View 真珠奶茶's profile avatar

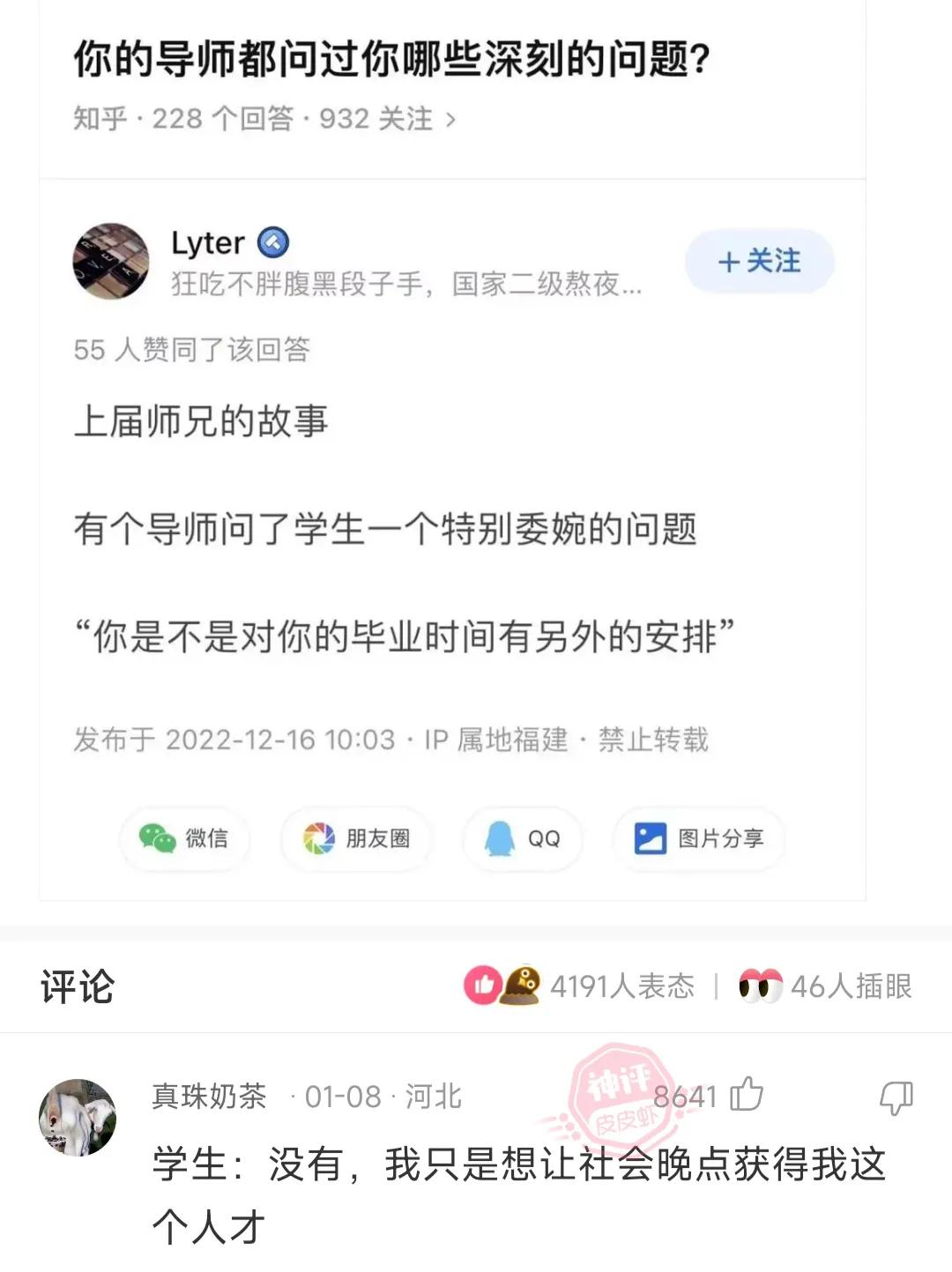click(79, 1102)
